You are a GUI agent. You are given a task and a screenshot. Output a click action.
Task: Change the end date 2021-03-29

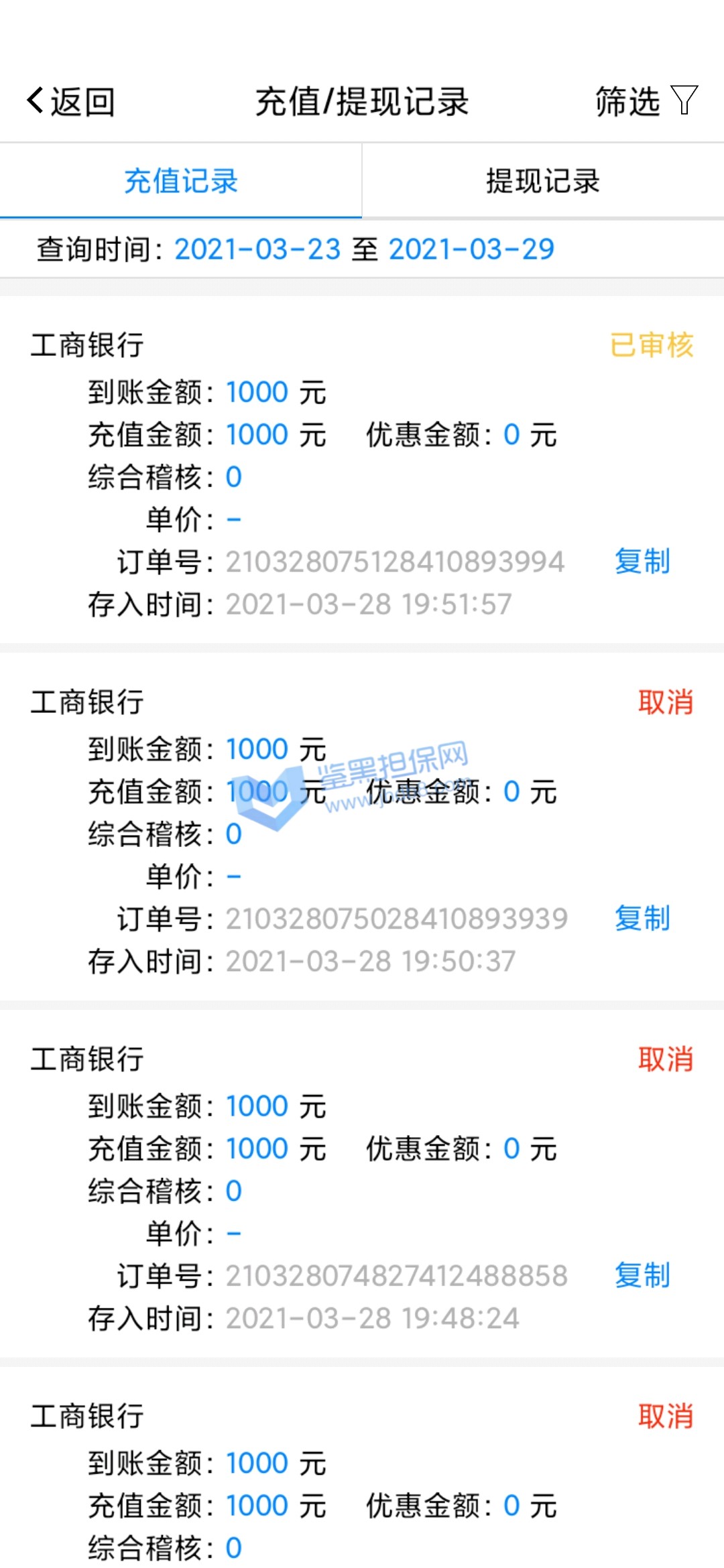(471, 249)
